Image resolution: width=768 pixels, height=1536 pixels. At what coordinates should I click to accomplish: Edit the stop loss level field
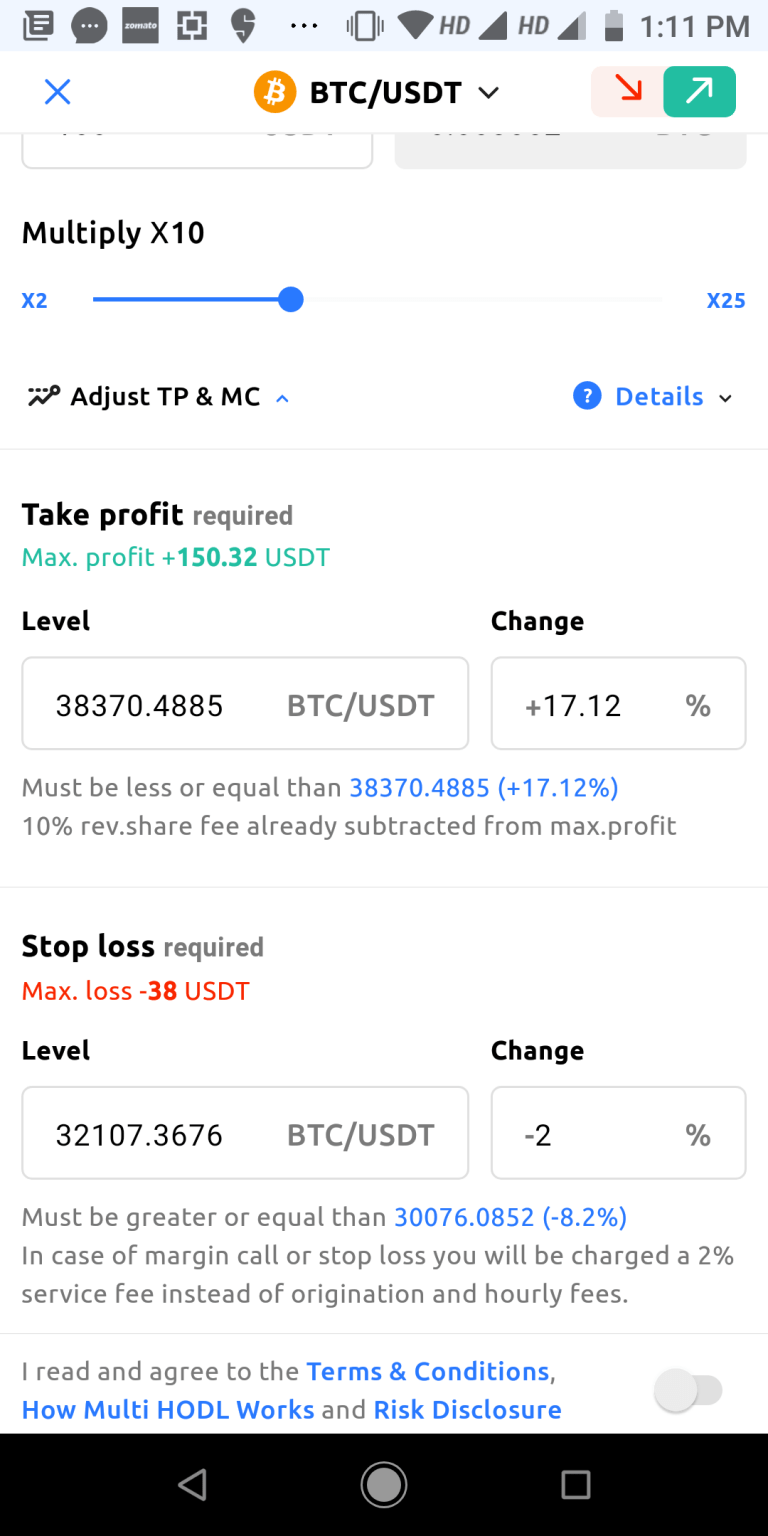(x=245, y=1133)
